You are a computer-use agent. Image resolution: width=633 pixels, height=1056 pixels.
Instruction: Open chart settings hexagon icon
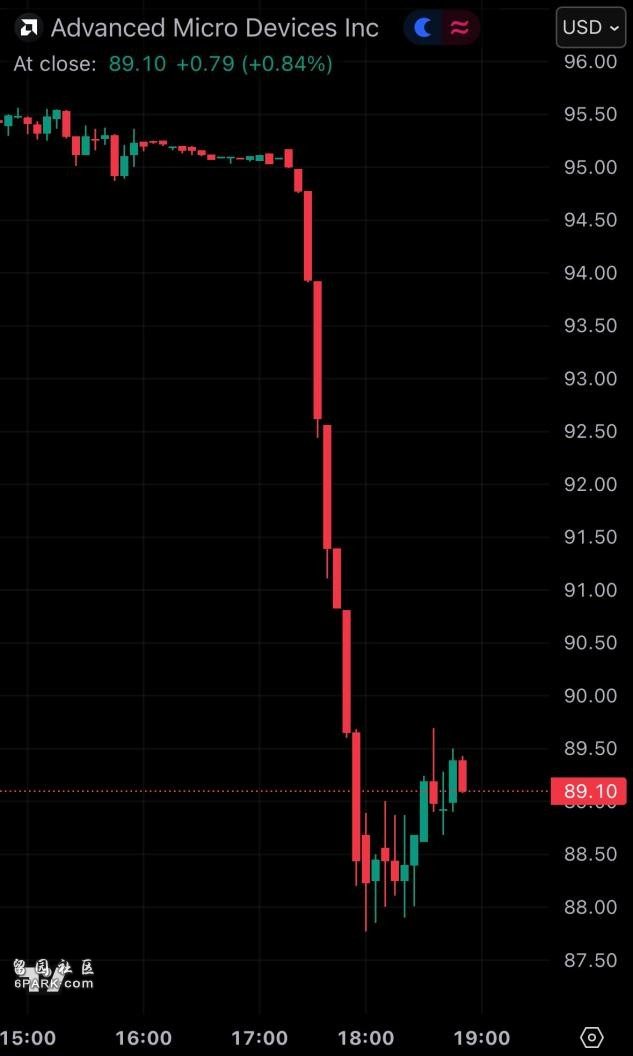pyautogui.click(x=592, y=1037)
